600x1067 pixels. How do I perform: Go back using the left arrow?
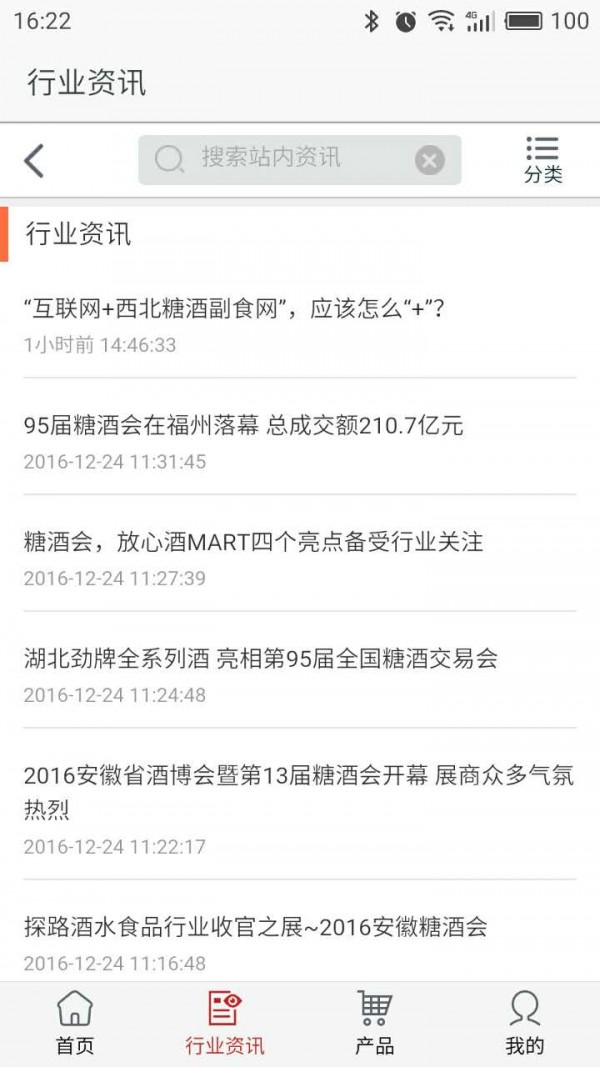point(35,160)
